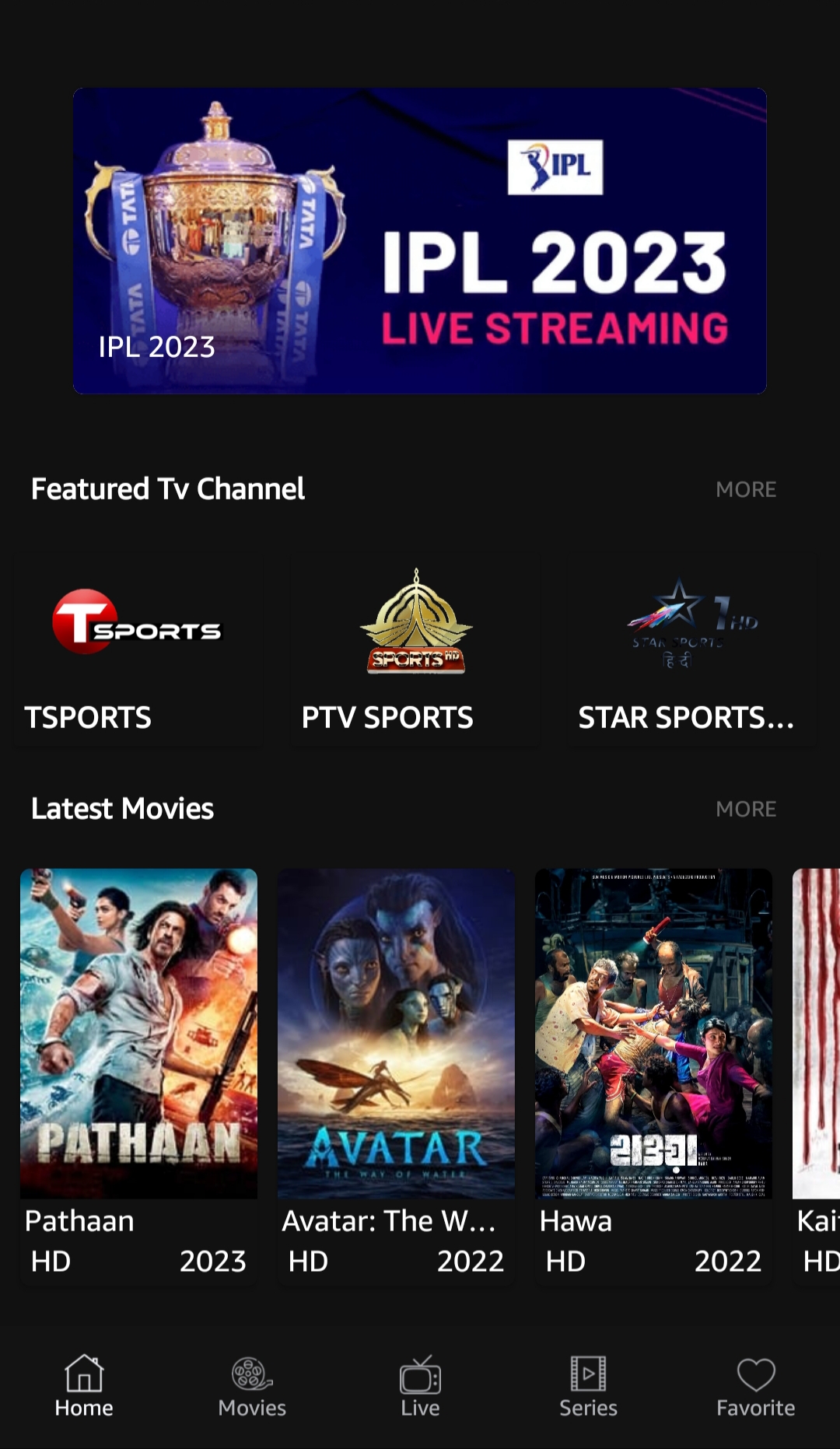Viewport: 840px width, 1449px height.
Task: Go to the Home tab
Action: tap(84, 1386)
